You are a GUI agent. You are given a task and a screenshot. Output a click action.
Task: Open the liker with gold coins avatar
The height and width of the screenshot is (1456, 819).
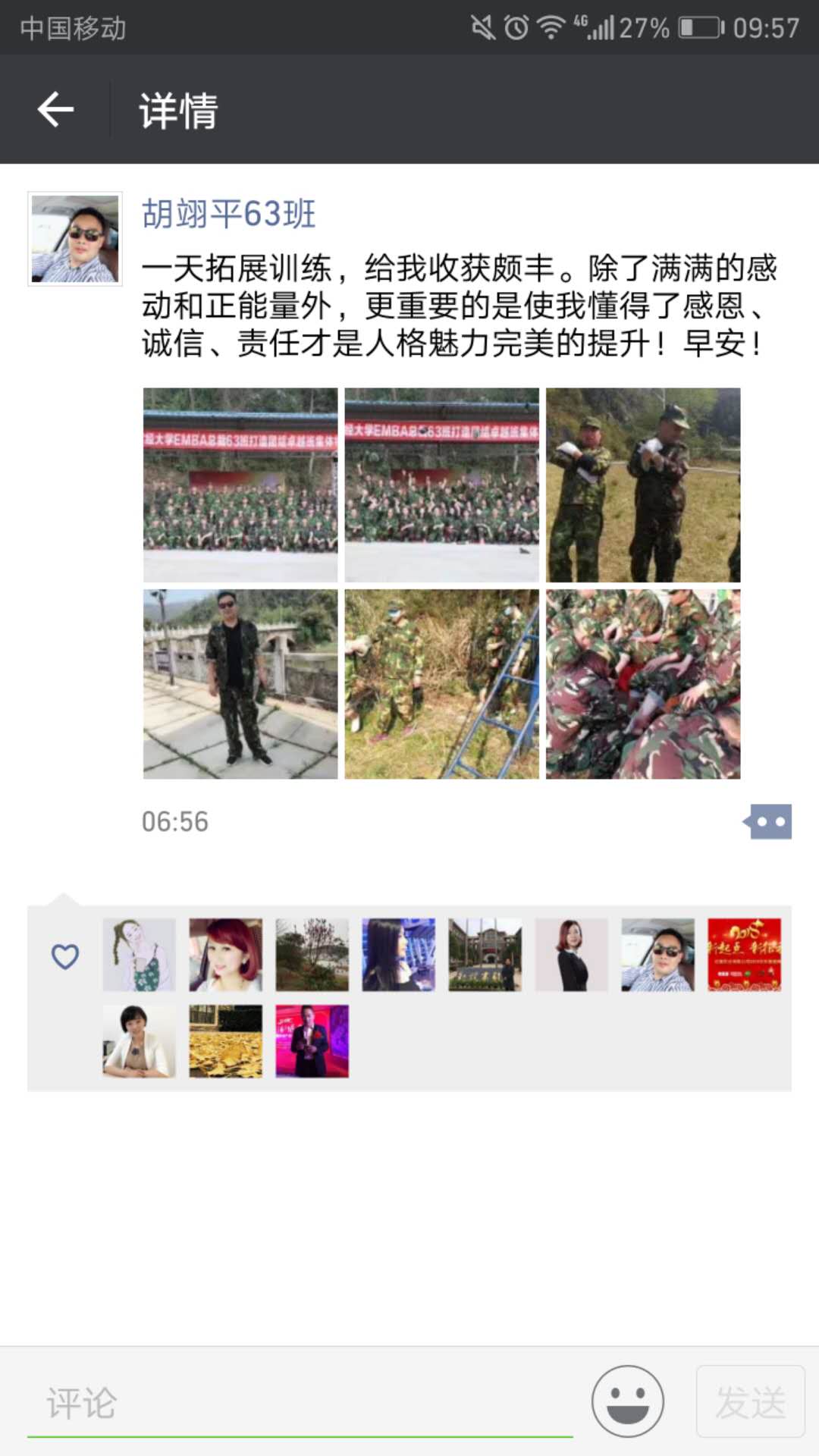[x=225, y=1041]
